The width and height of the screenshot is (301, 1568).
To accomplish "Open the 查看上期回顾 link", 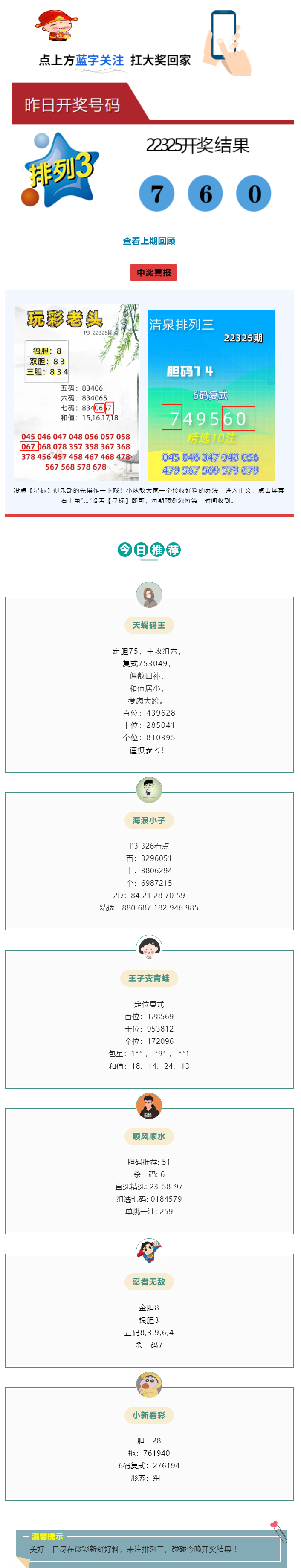I will pos(149,241).
